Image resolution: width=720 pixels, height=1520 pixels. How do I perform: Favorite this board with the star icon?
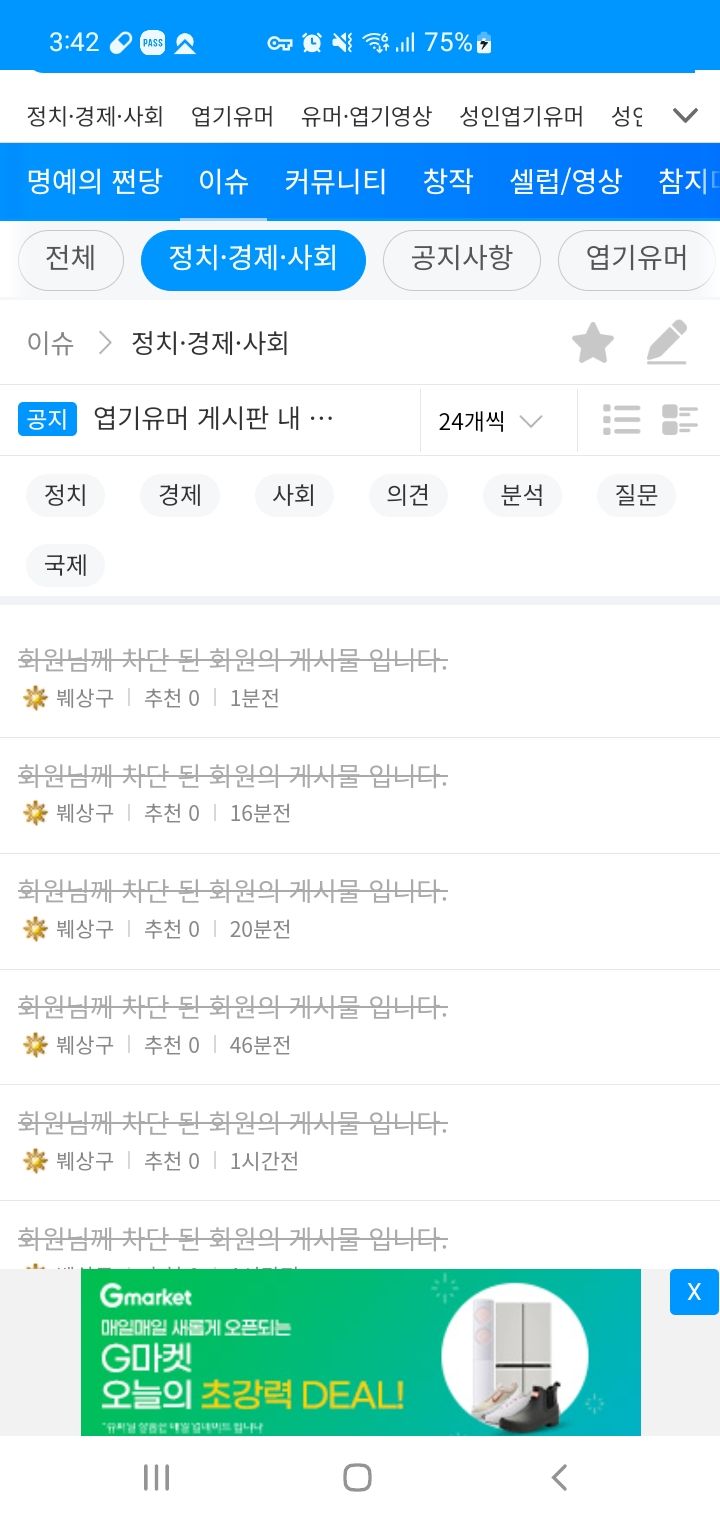pos(593,343)
